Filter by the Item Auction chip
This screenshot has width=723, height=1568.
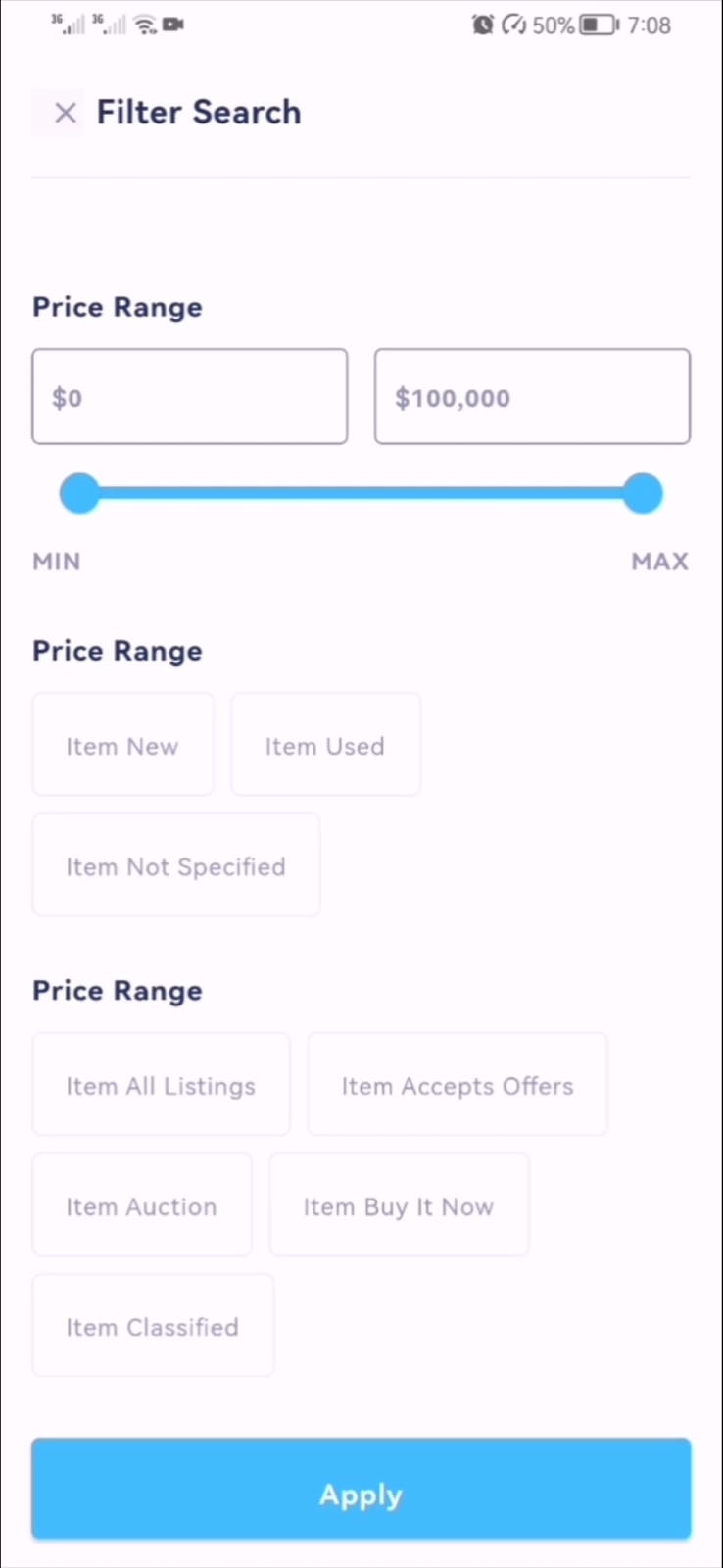tap(142, 1206)
